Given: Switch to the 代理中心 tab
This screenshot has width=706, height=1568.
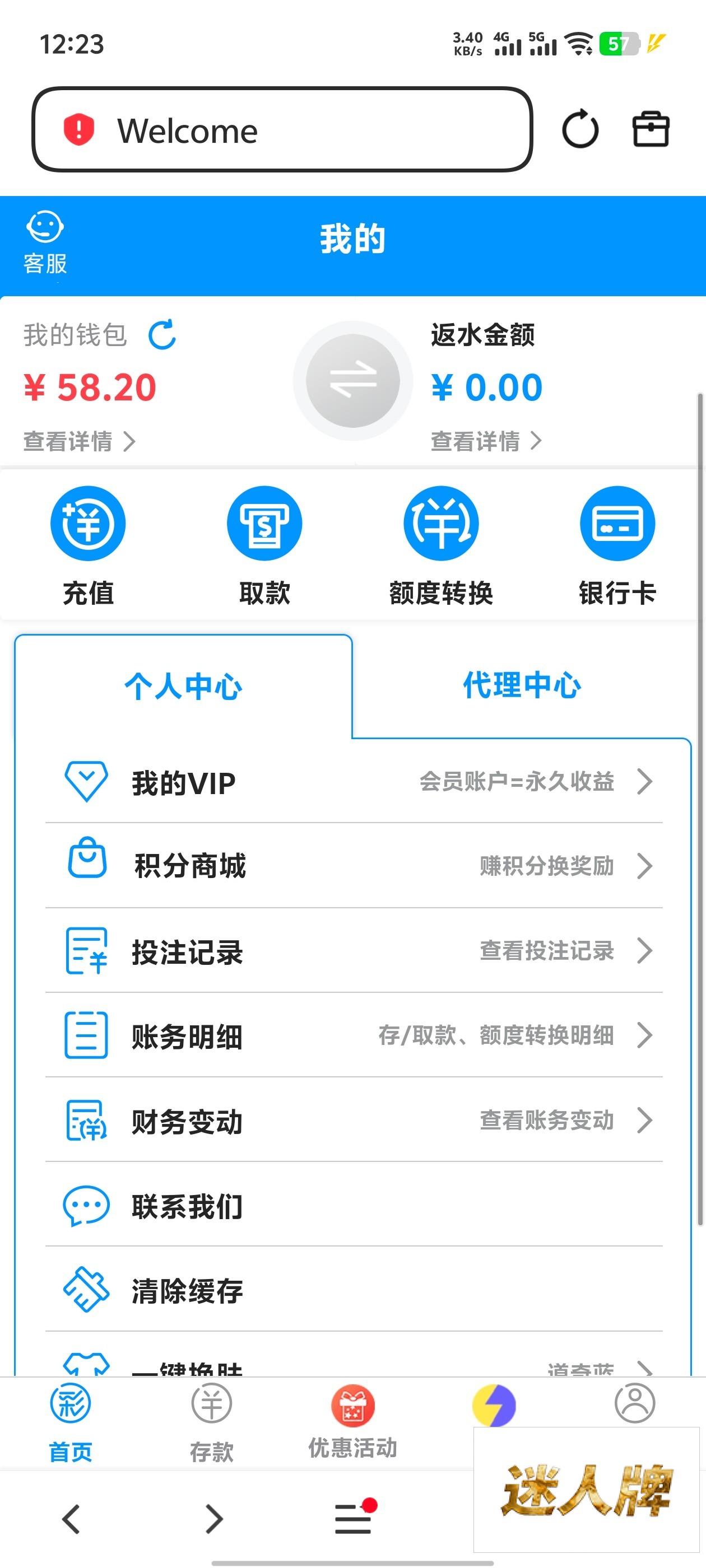Looking at the screenshot, I should (x=522, y=685).
